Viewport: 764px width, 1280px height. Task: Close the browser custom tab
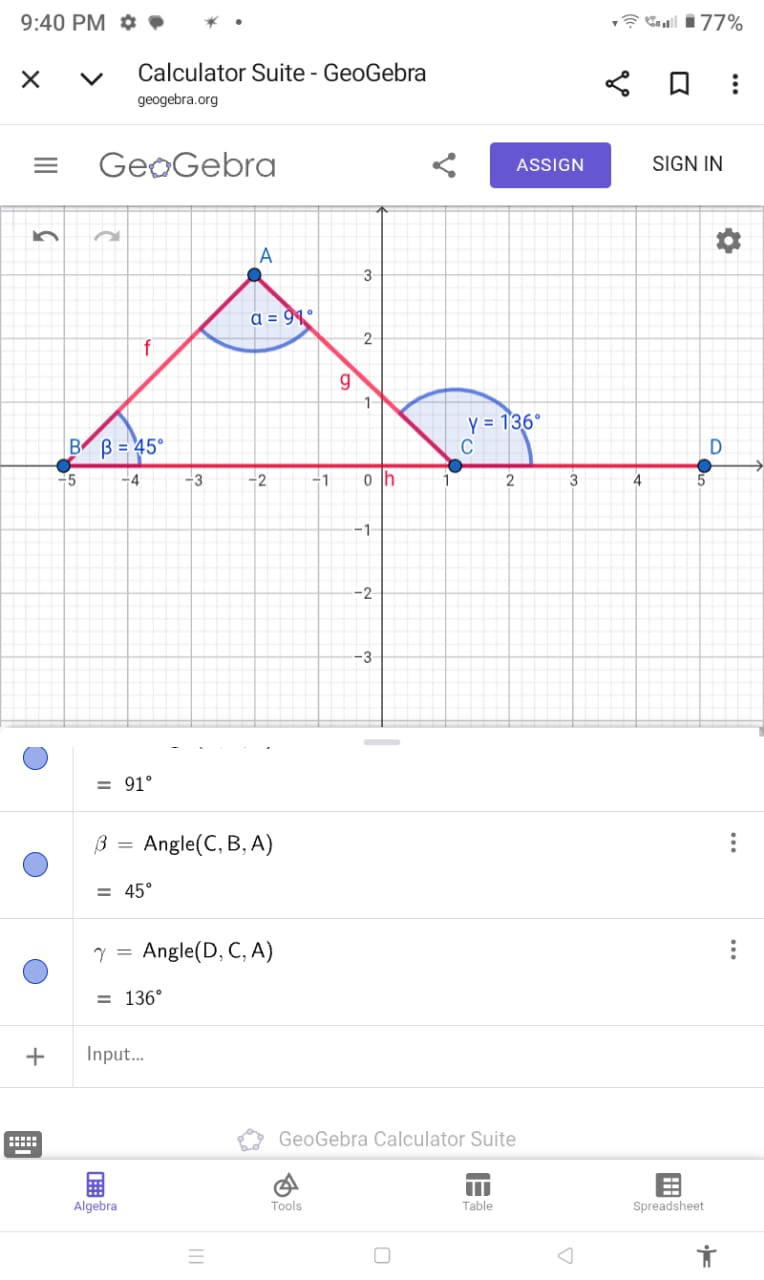point(31,80)
